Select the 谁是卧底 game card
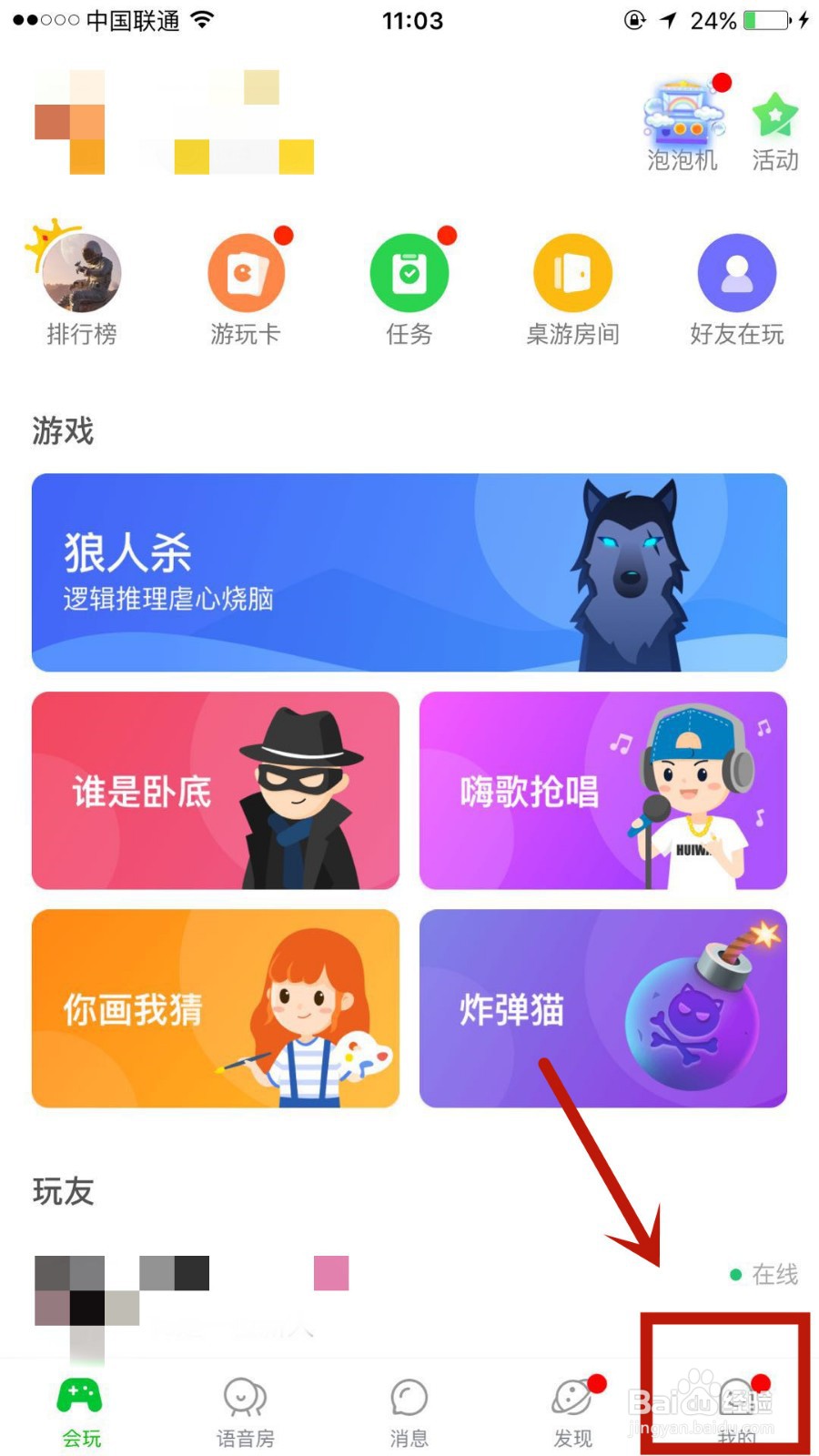 pos(216,790)
